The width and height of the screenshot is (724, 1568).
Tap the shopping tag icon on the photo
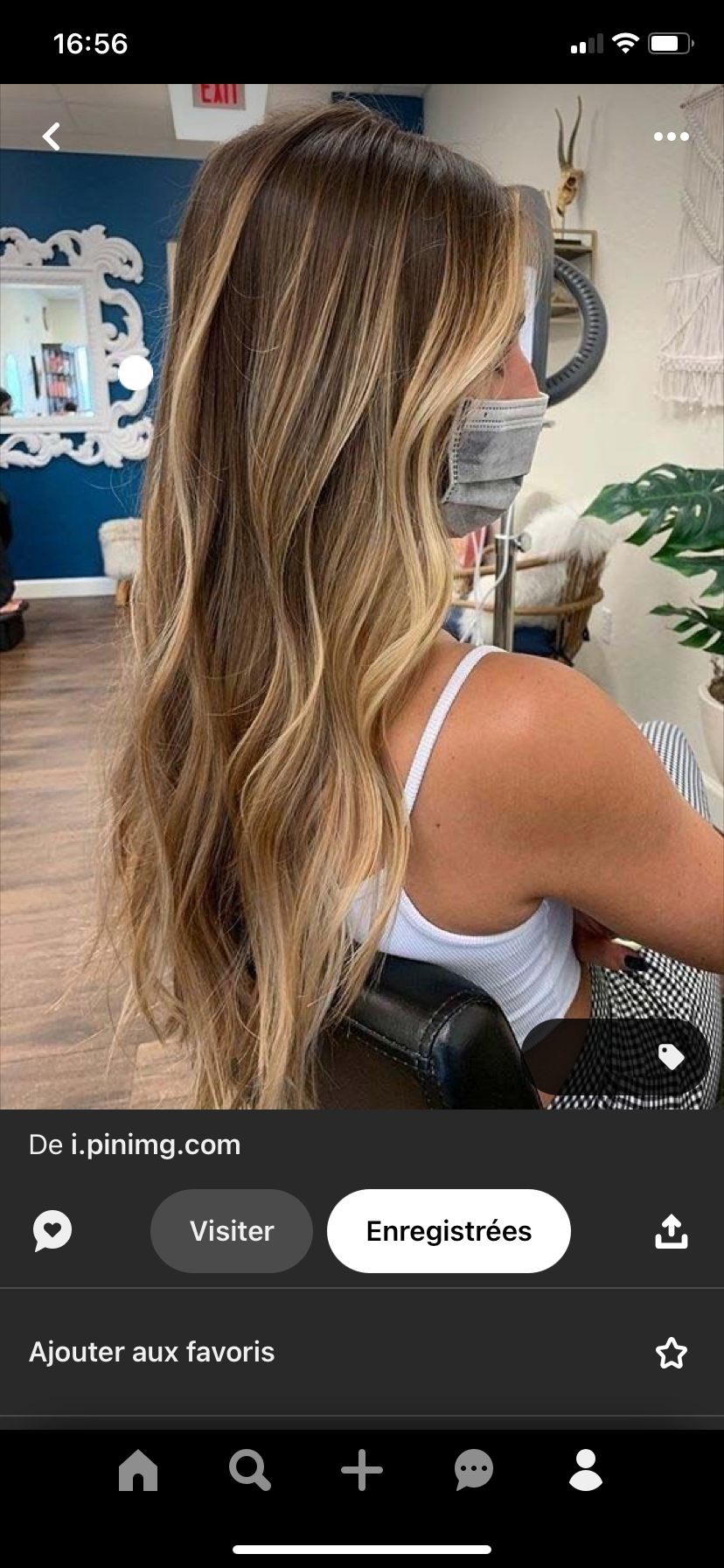(671, 1057)
